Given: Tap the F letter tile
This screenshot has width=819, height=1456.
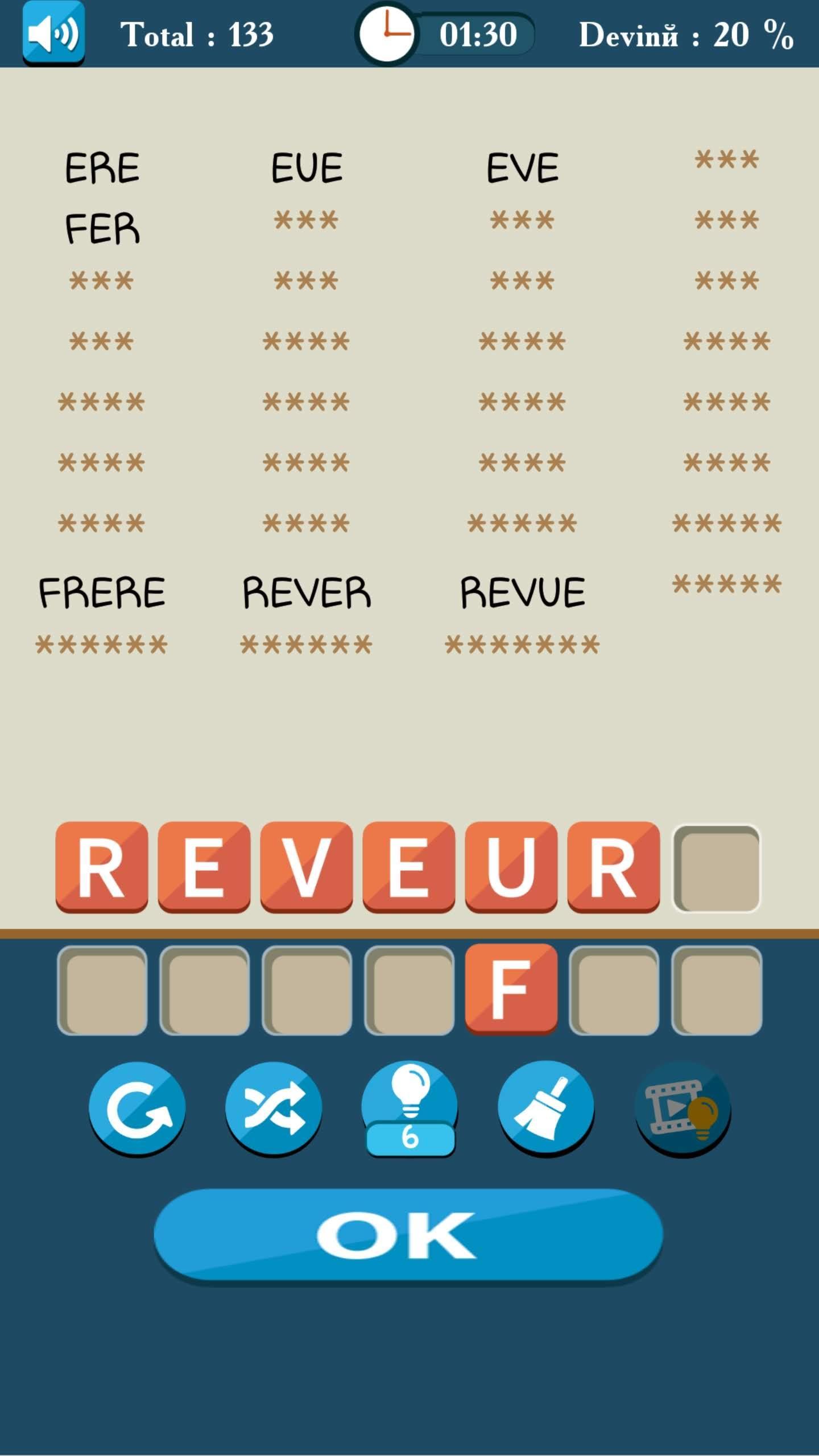Looking at the screenshot, I should 511,988.
